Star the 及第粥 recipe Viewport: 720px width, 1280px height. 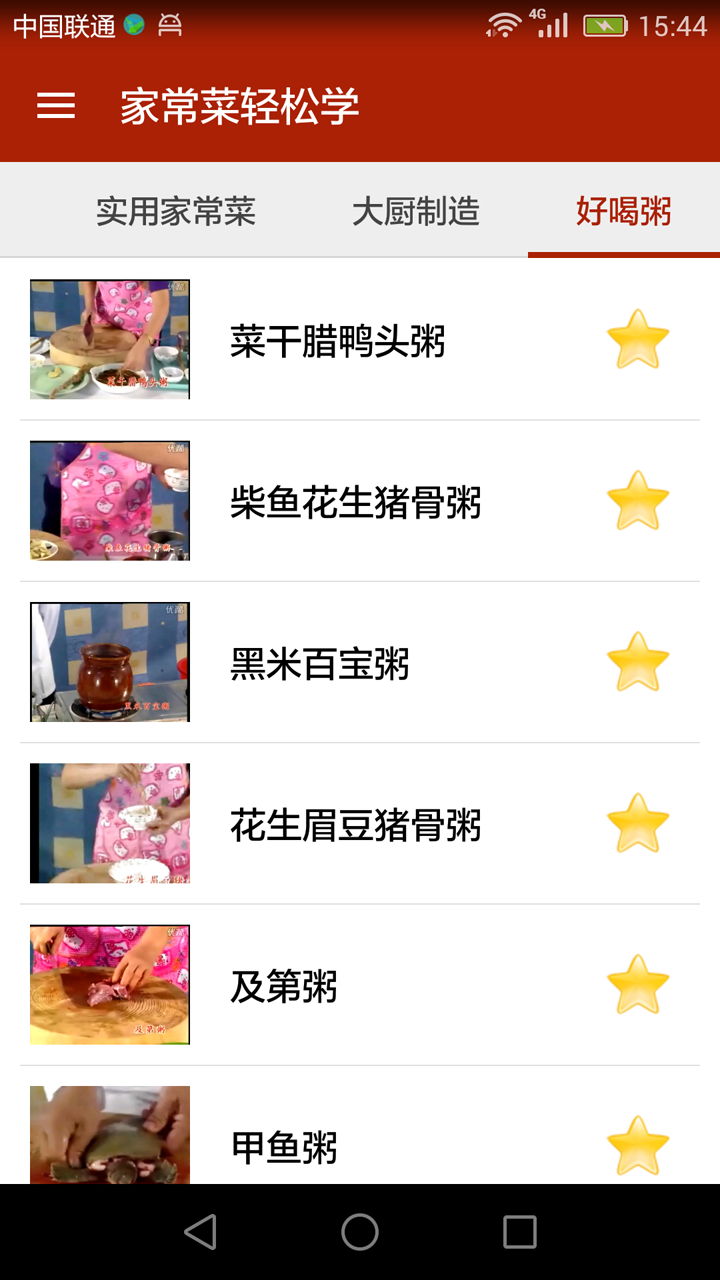(638, 985)
